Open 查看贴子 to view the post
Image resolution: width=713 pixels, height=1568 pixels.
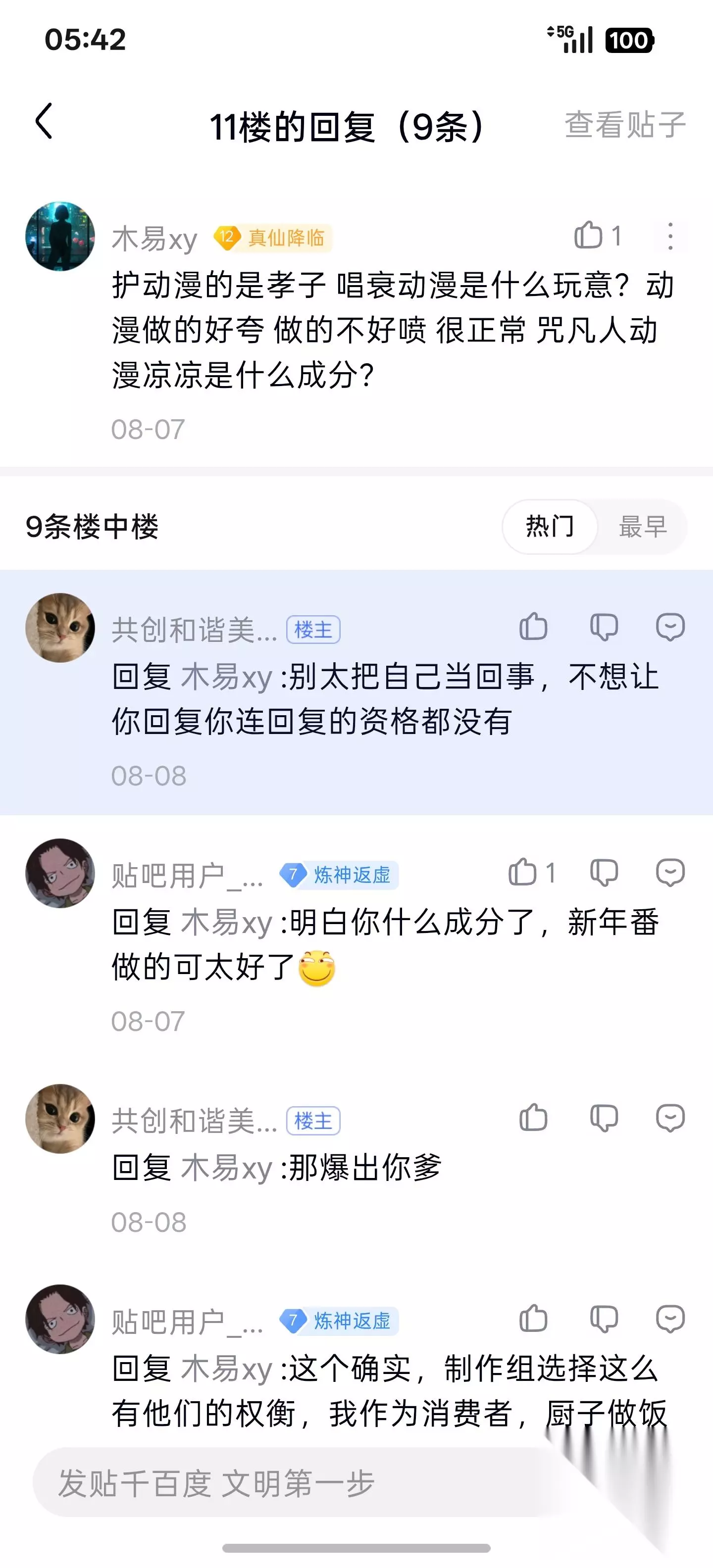(625, 125)
